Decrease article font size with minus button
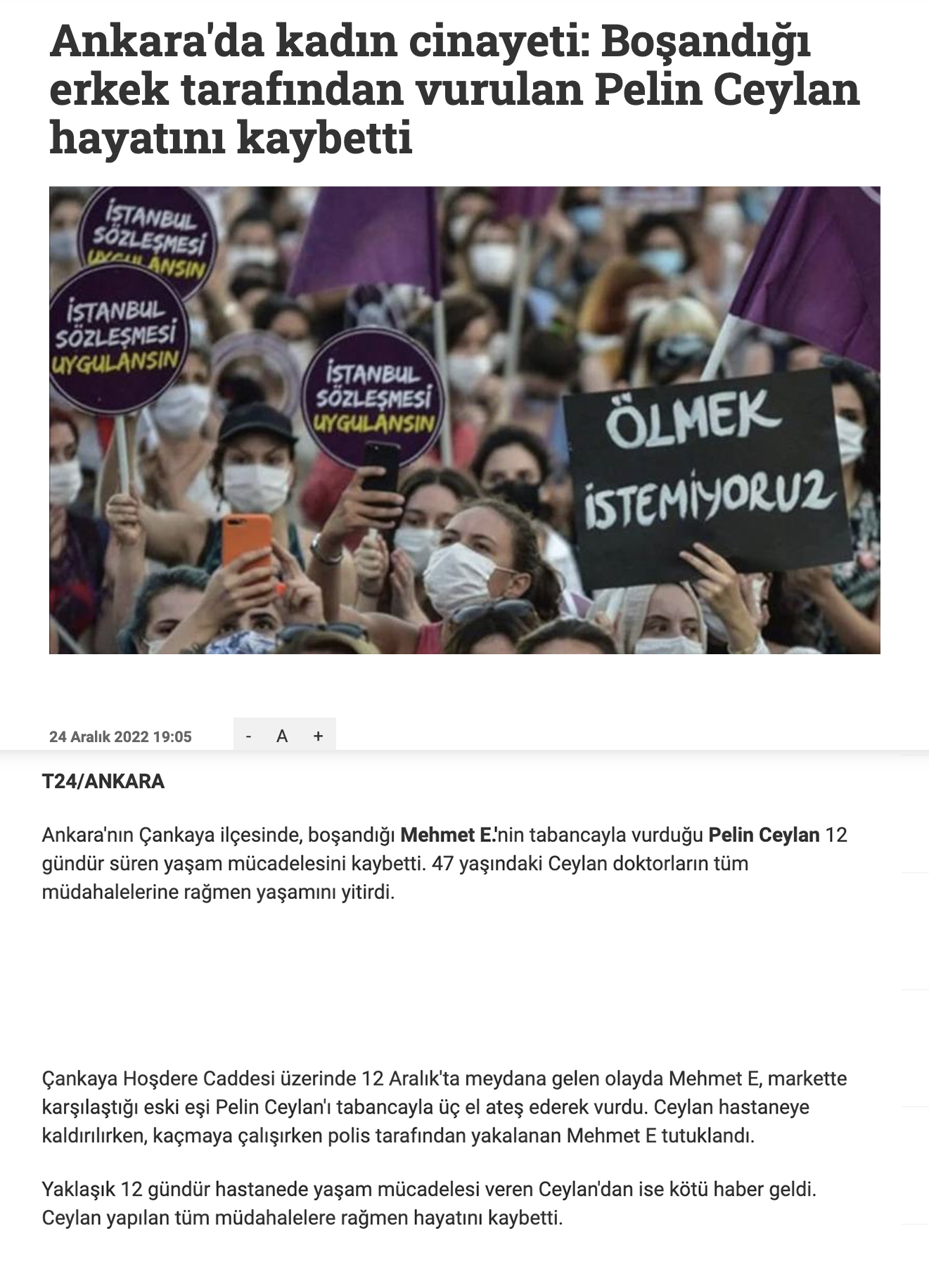929x1288 pixels. (249, 736)
